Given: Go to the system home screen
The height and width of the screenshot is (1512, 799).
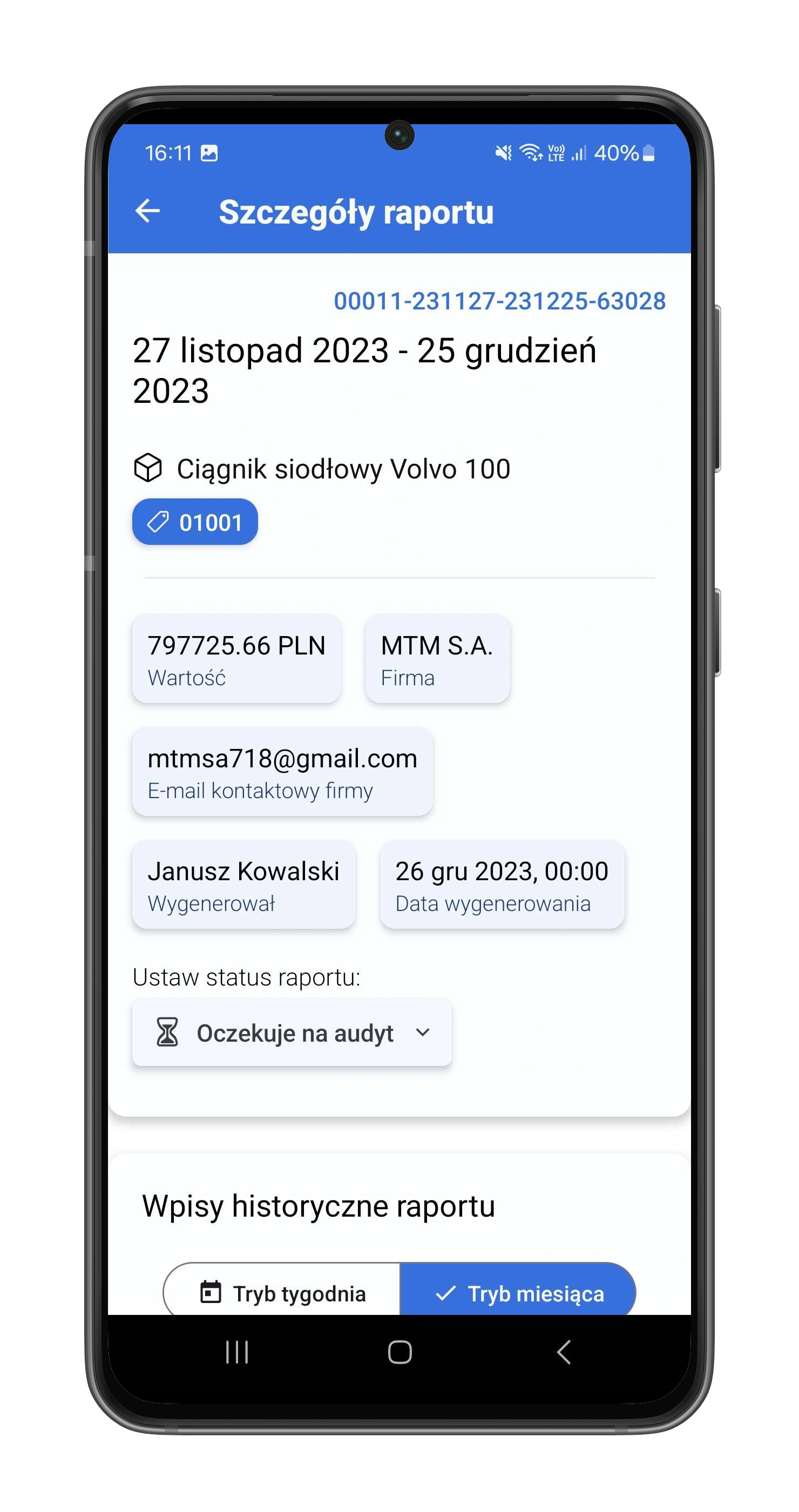Looking at the screenshot, I should 399,1352.
